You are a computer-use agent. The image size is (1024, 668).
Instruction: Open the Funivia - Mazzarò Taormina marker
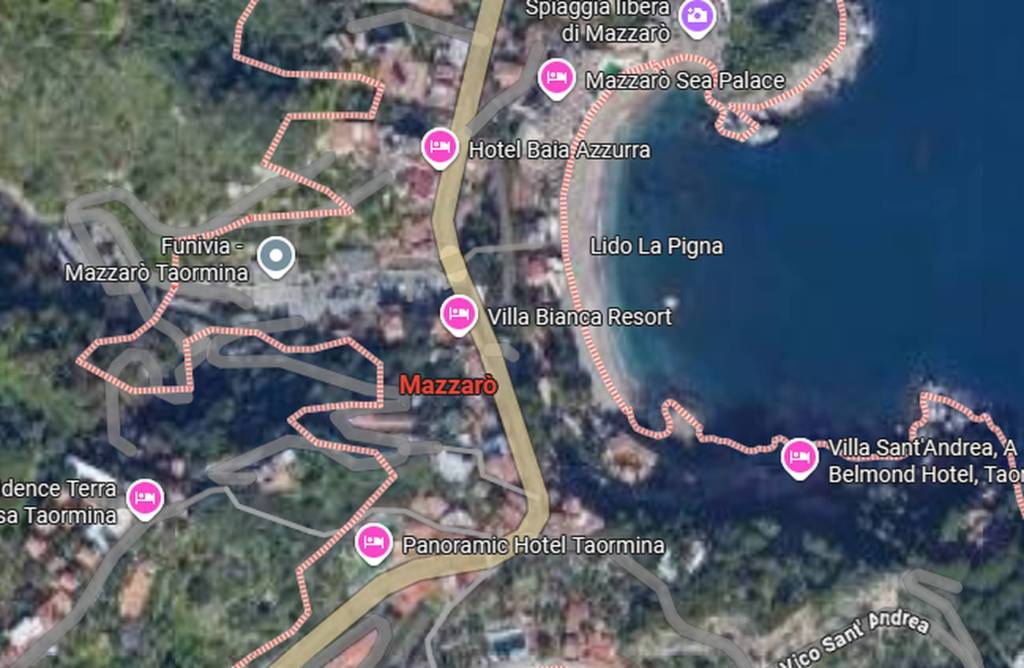tap(275, 257)
